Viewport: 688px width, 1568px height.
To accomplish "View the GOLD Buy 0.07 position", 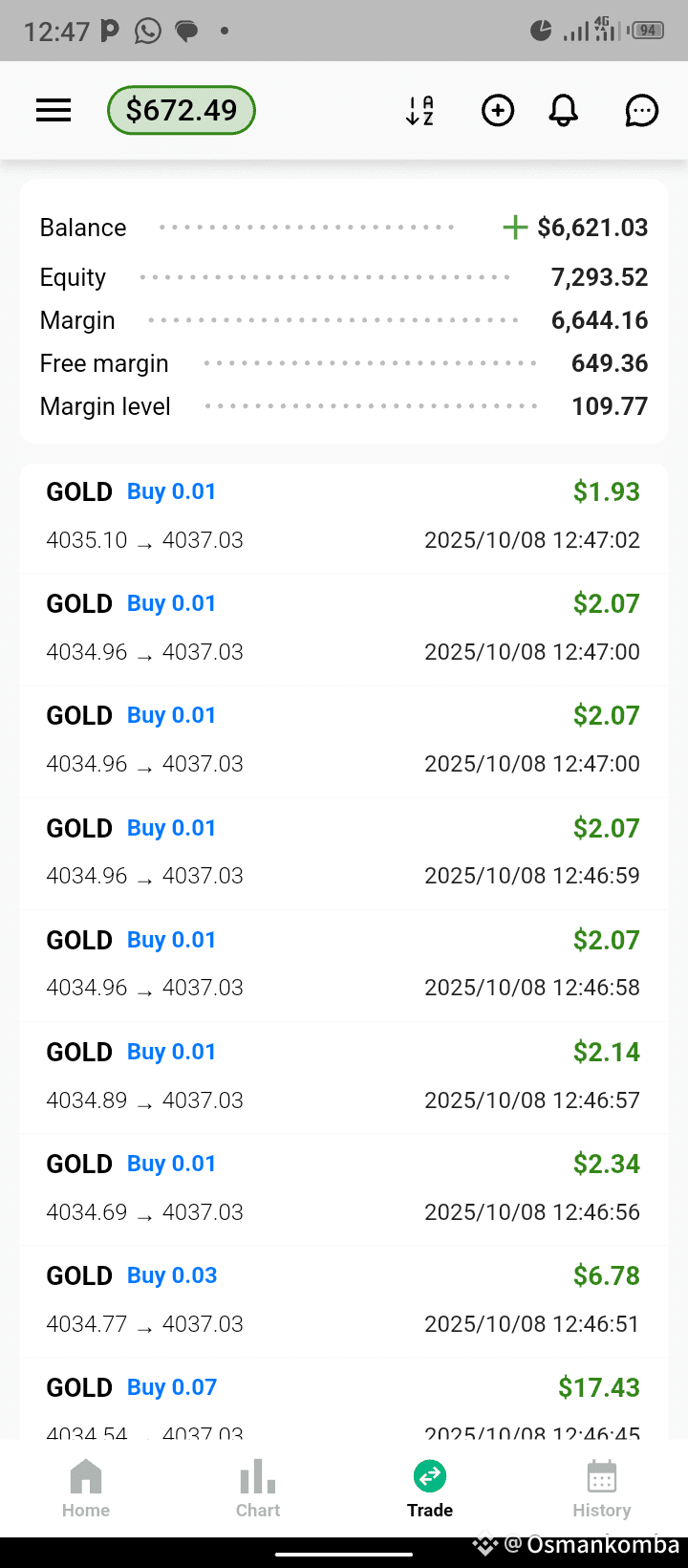I will [x=344, y=1400].
